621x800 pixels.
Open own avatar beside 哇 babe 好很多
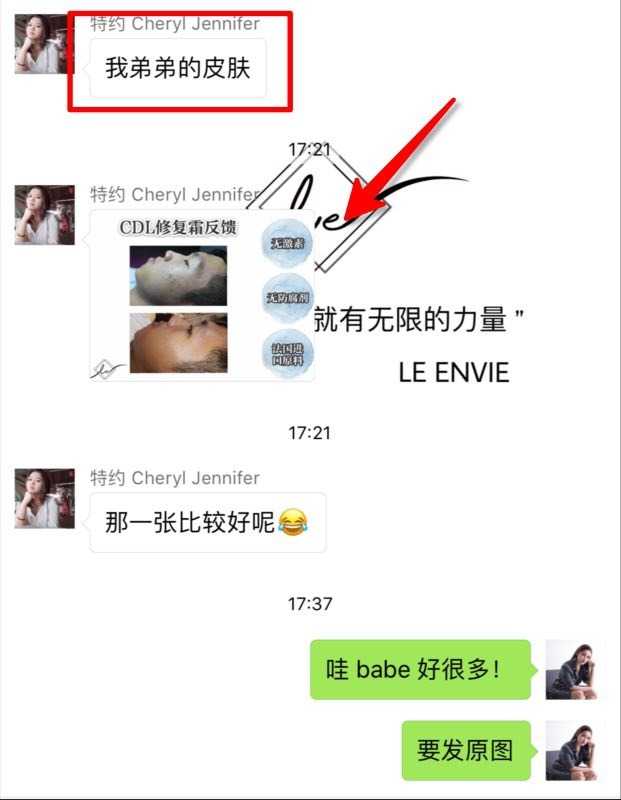tap(575, 669)
